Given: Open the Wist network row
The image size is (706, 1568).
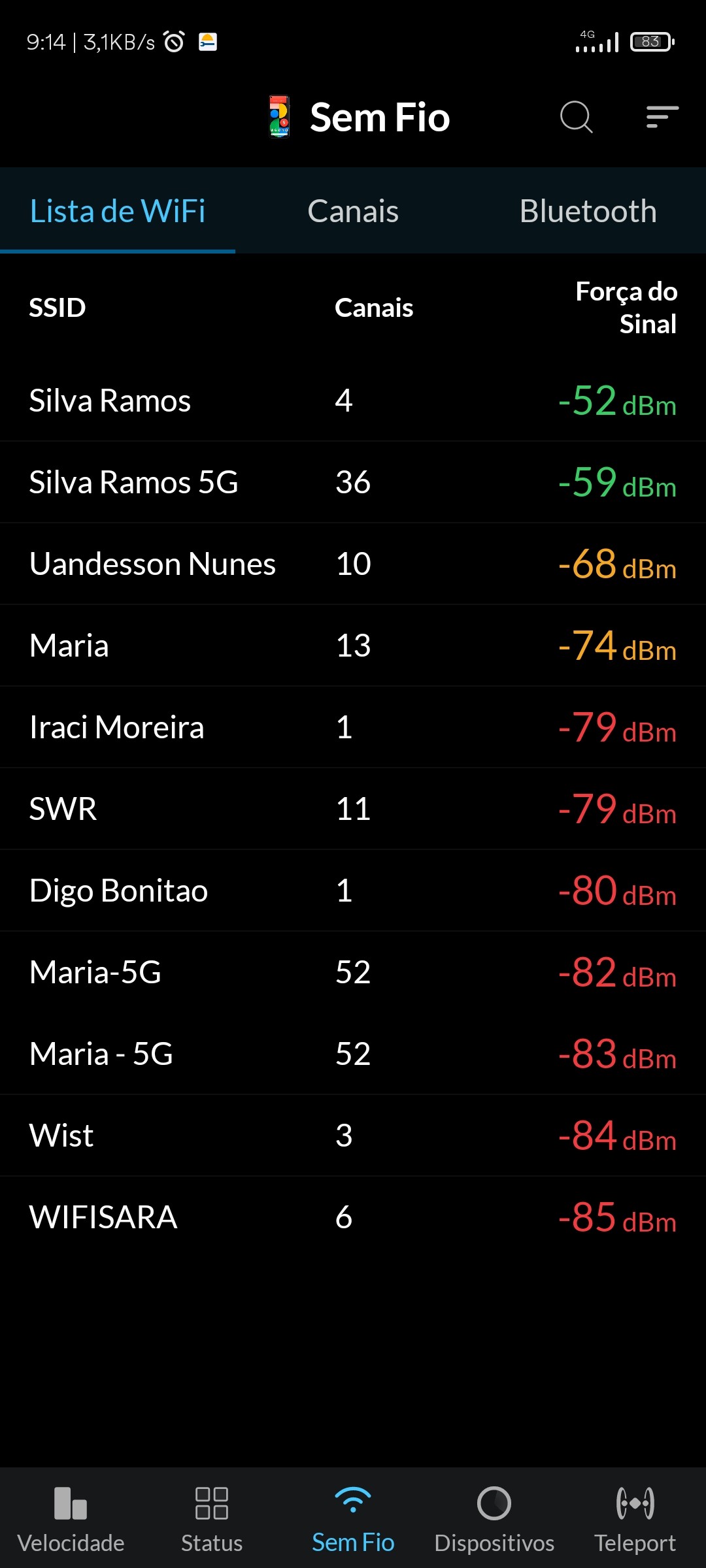Looking at the screenshot, I should [353, 1135].
